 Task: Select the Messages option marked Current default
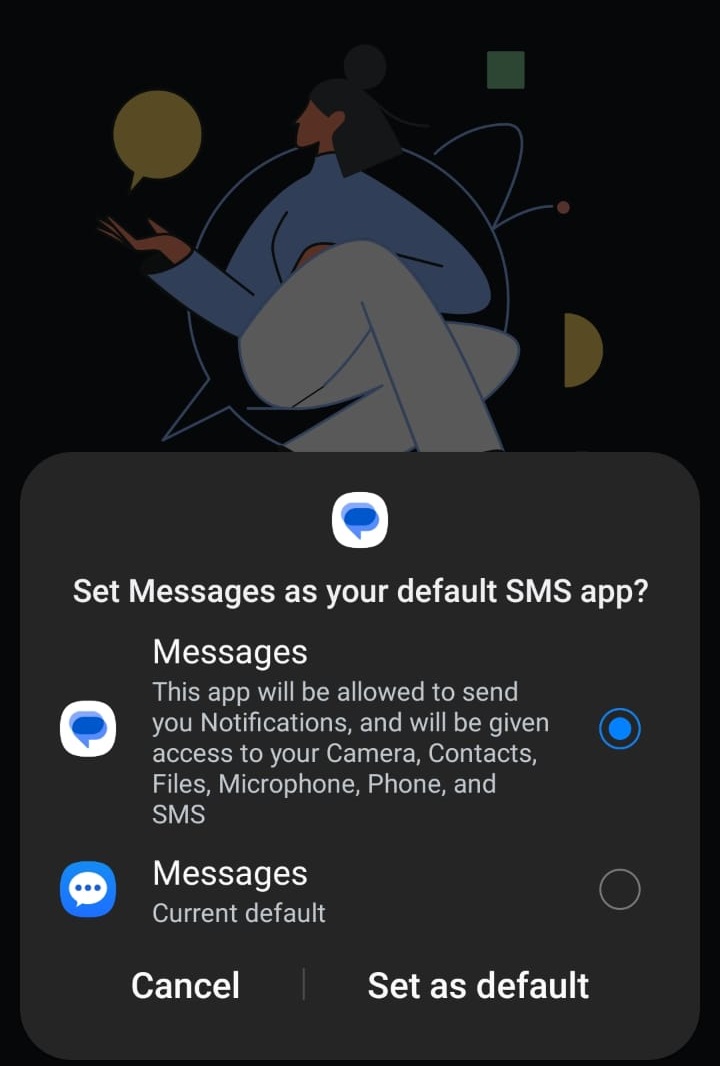[619, 889]
